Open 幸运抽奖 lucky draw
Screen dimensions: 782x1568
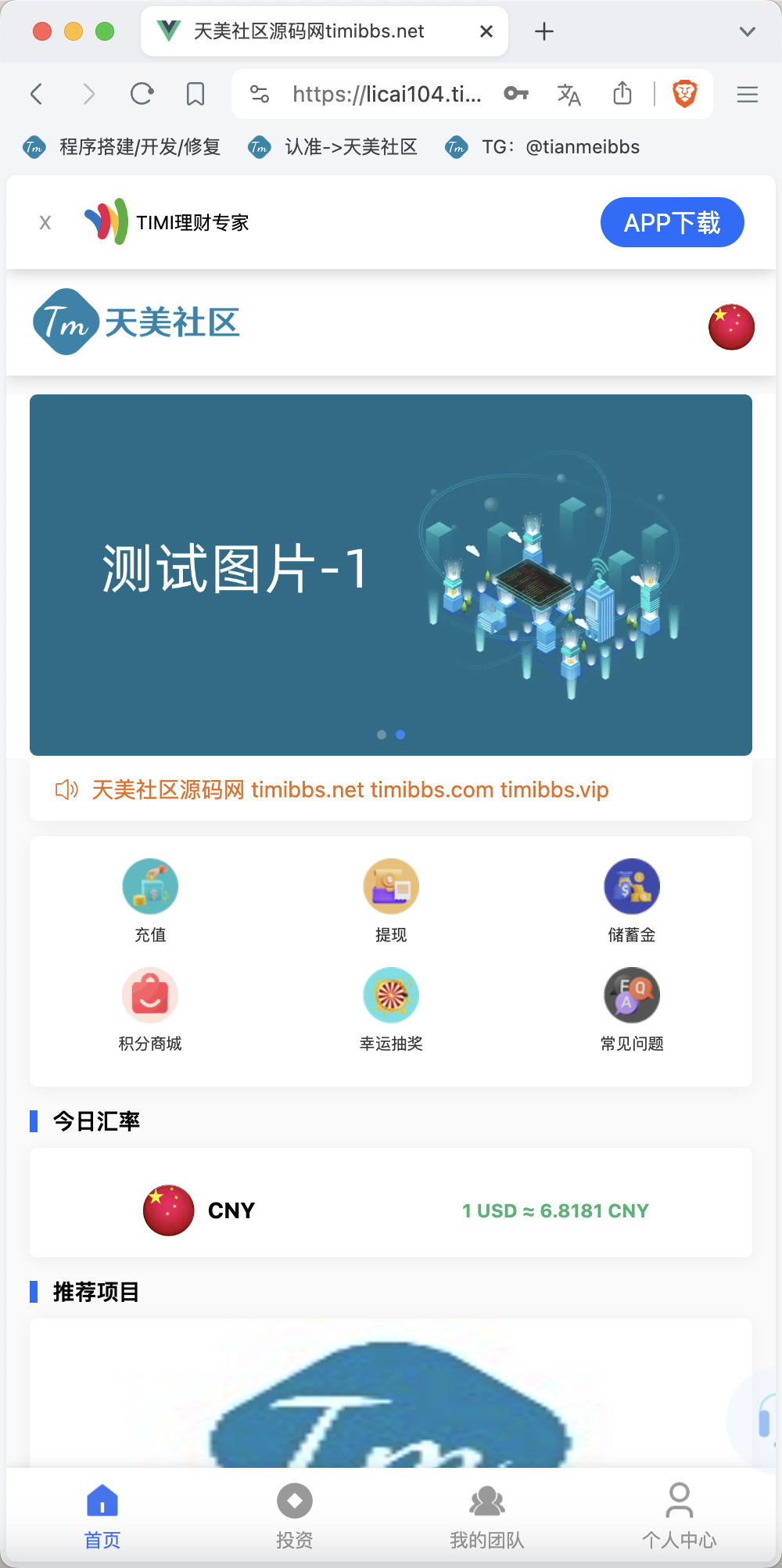point(391,1009)
